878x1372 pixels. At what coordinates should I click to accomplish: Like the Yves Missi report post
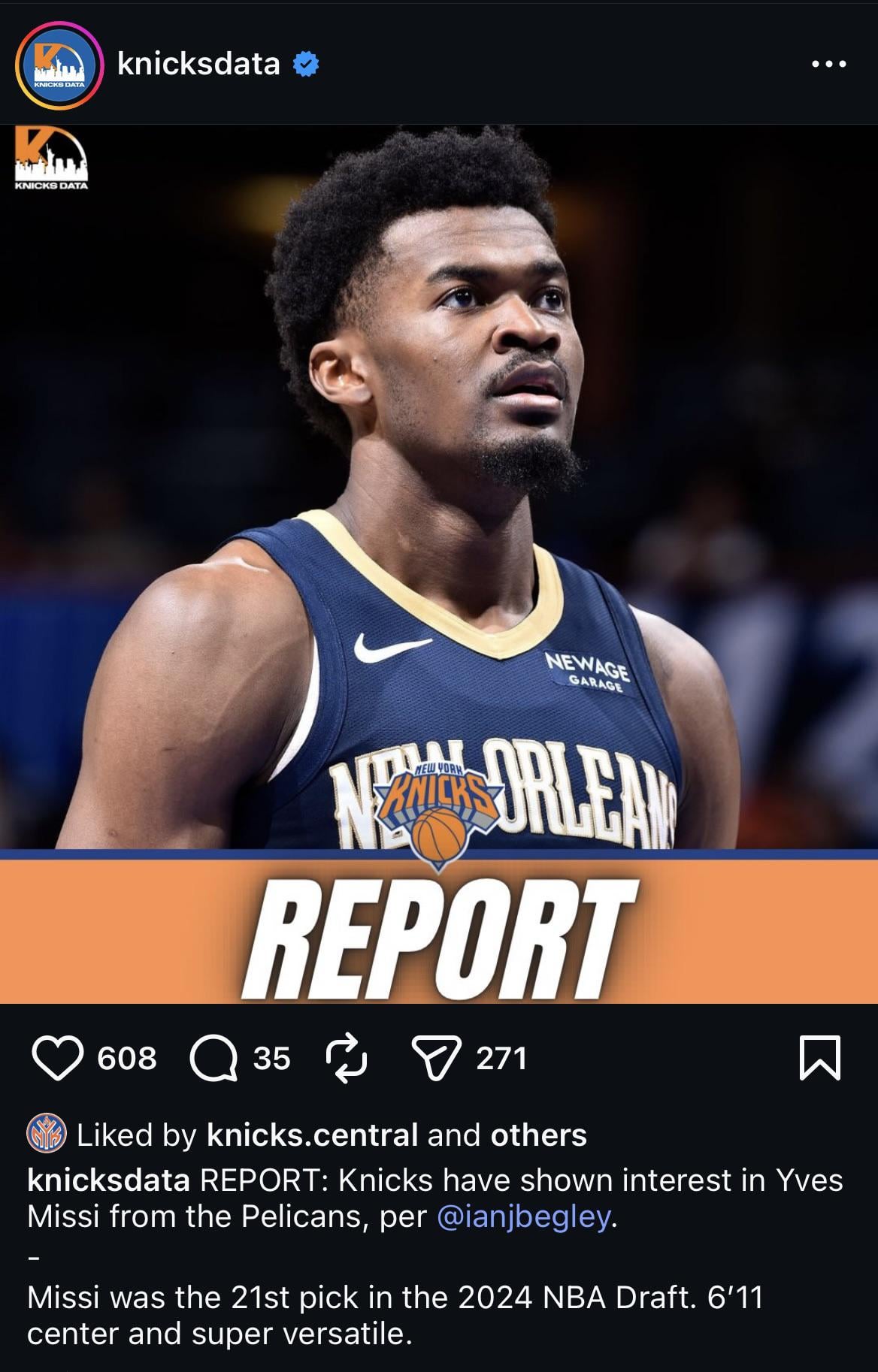[x=58, y=1058]
